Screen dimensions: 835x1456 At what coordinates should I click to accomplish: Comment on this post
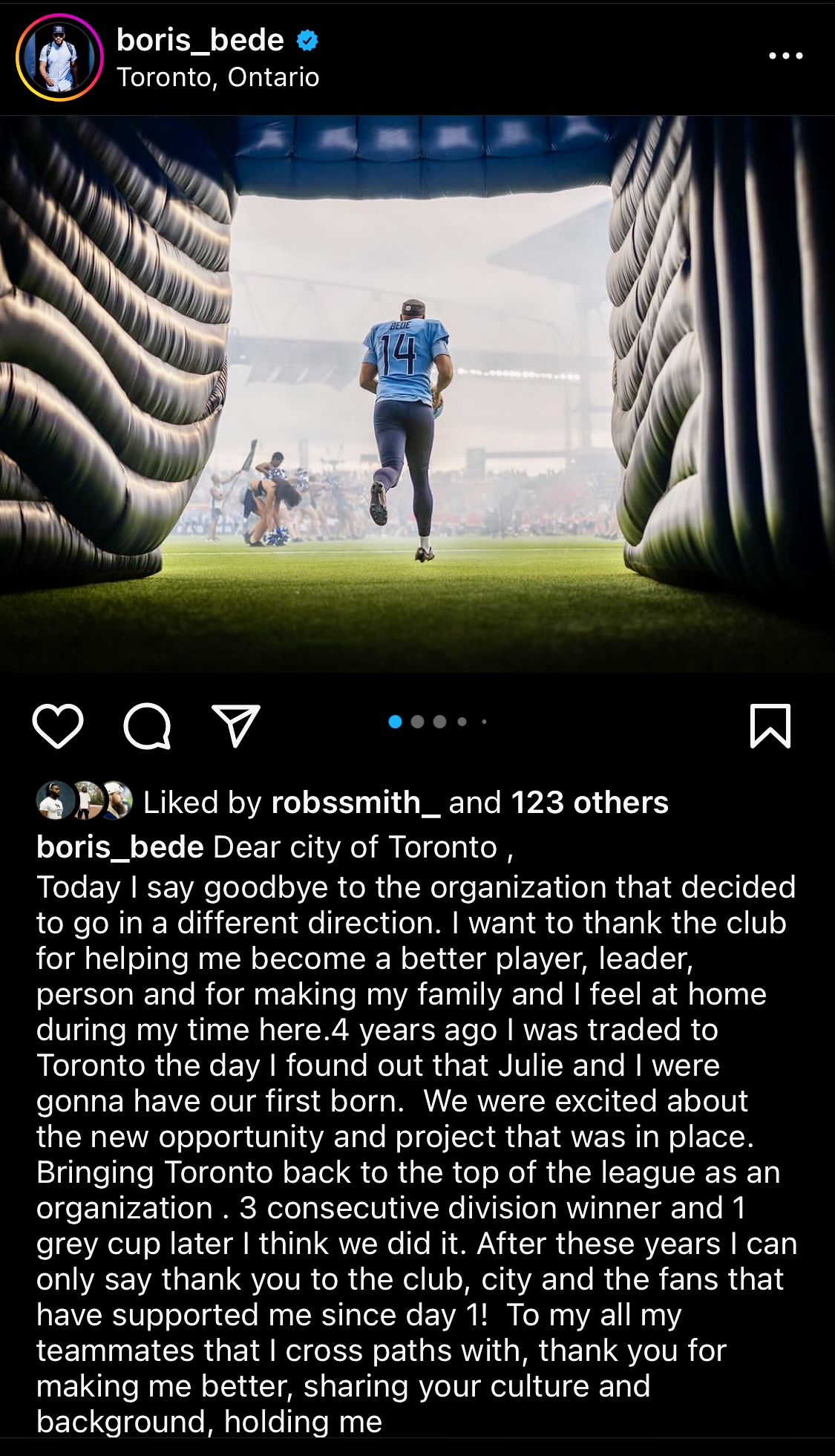147,725
